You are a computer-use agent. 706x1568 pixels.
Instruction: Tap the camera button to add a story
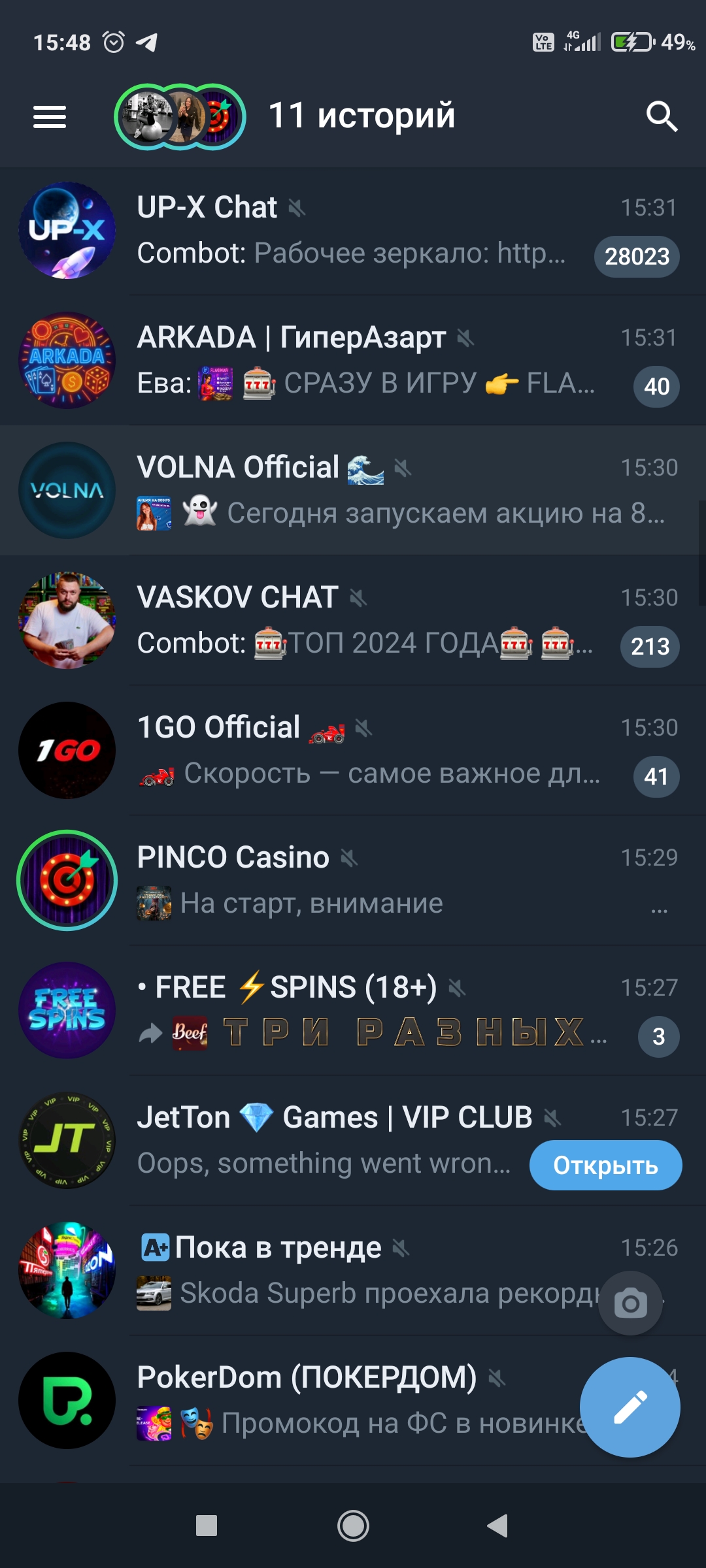[631, 1303]
